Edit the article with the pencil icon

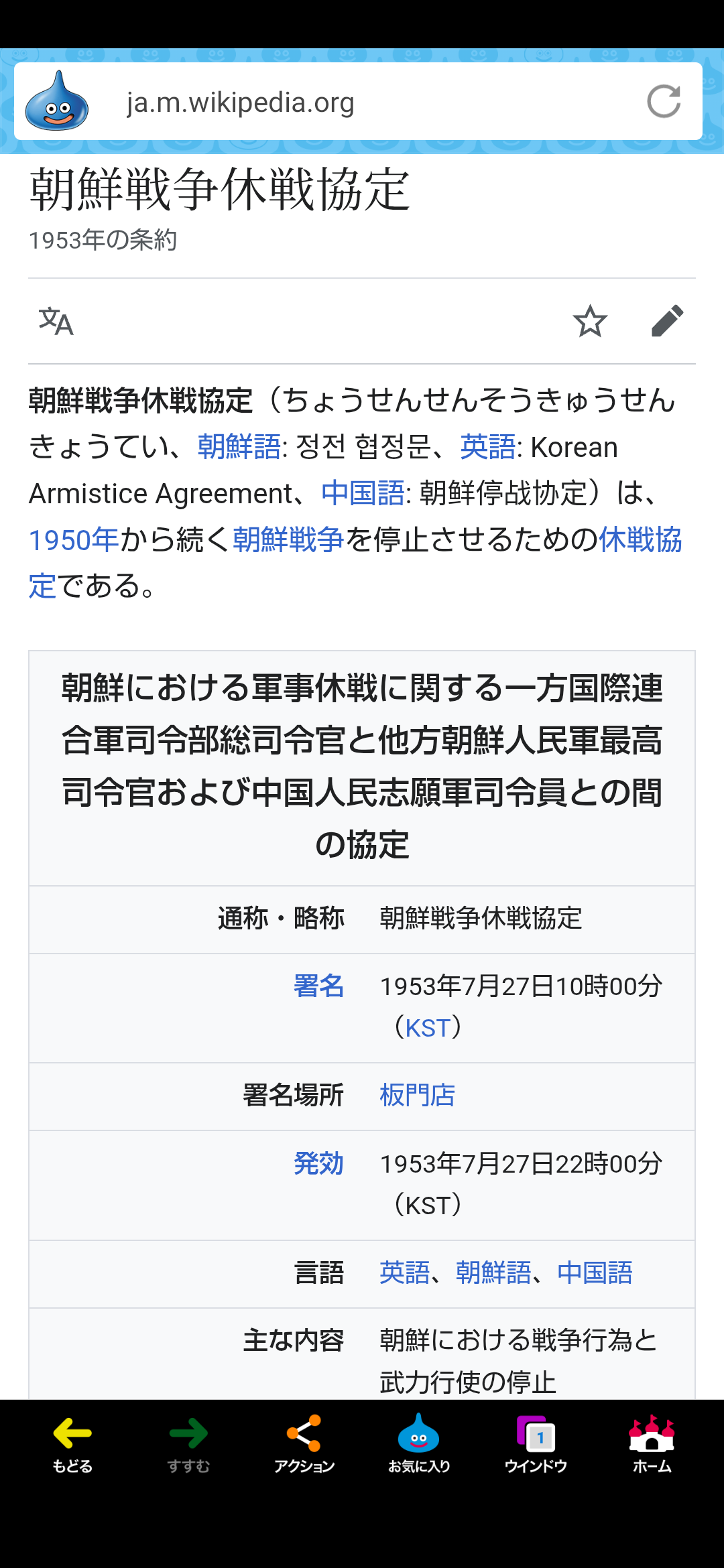(667, 321)
